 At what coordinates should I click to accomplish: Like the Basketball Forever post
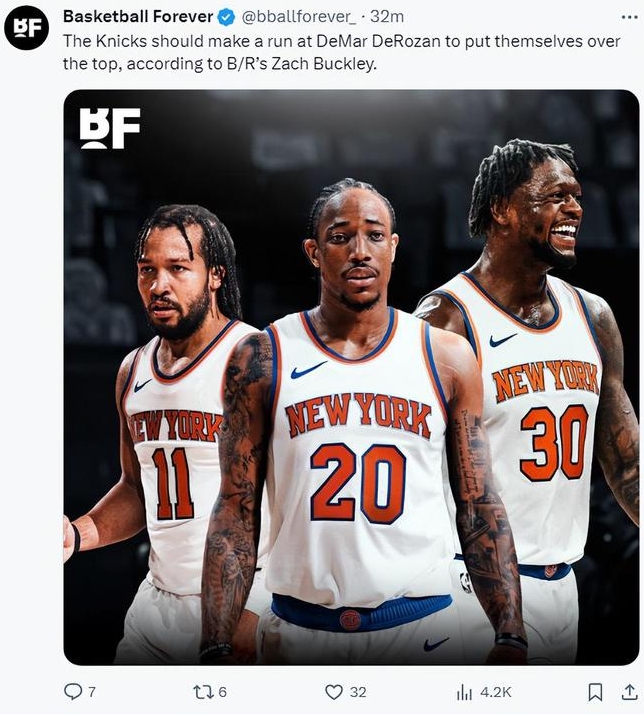click(x=335, y=692)
